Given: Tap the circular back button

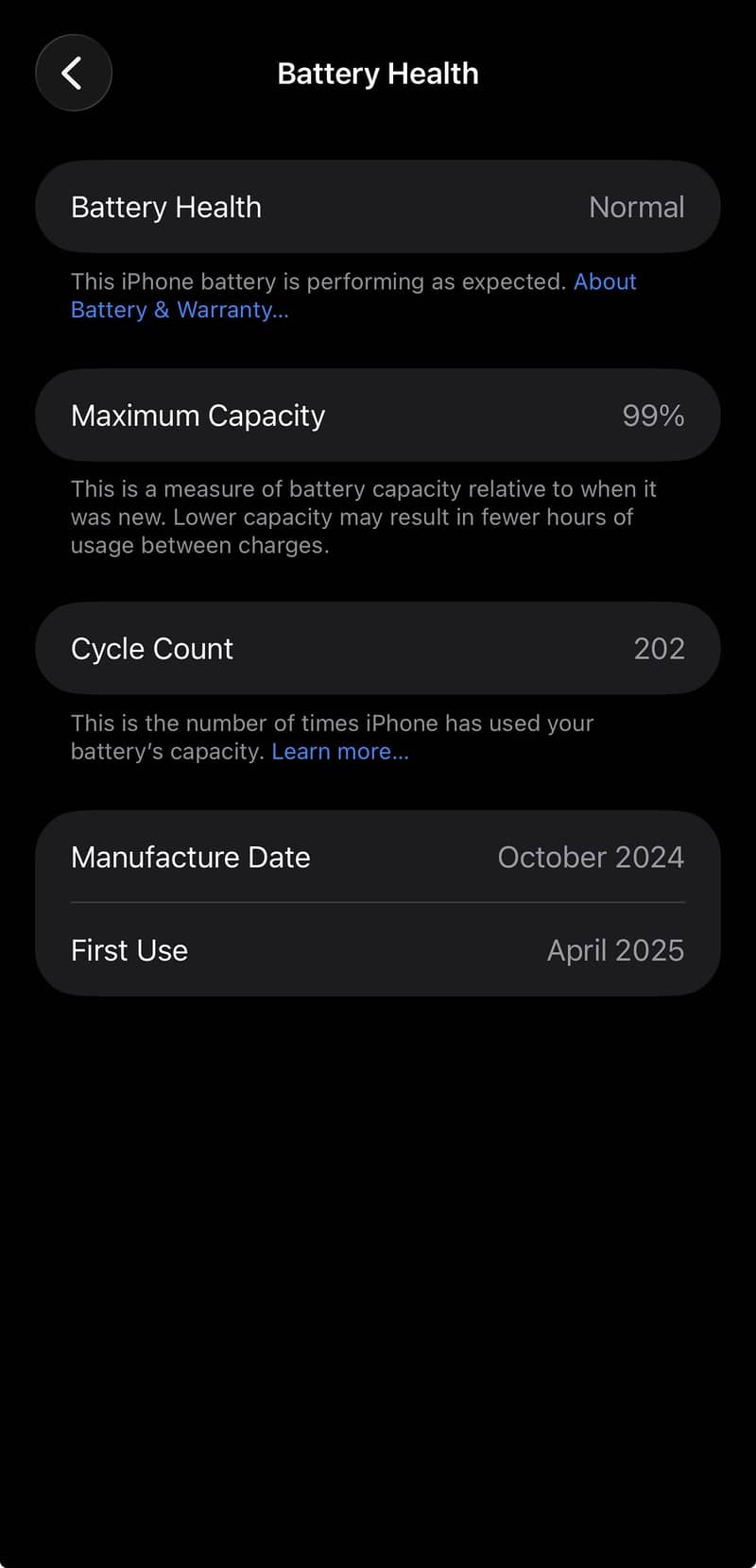Looking at the screenshot, I should coord(73,73).
